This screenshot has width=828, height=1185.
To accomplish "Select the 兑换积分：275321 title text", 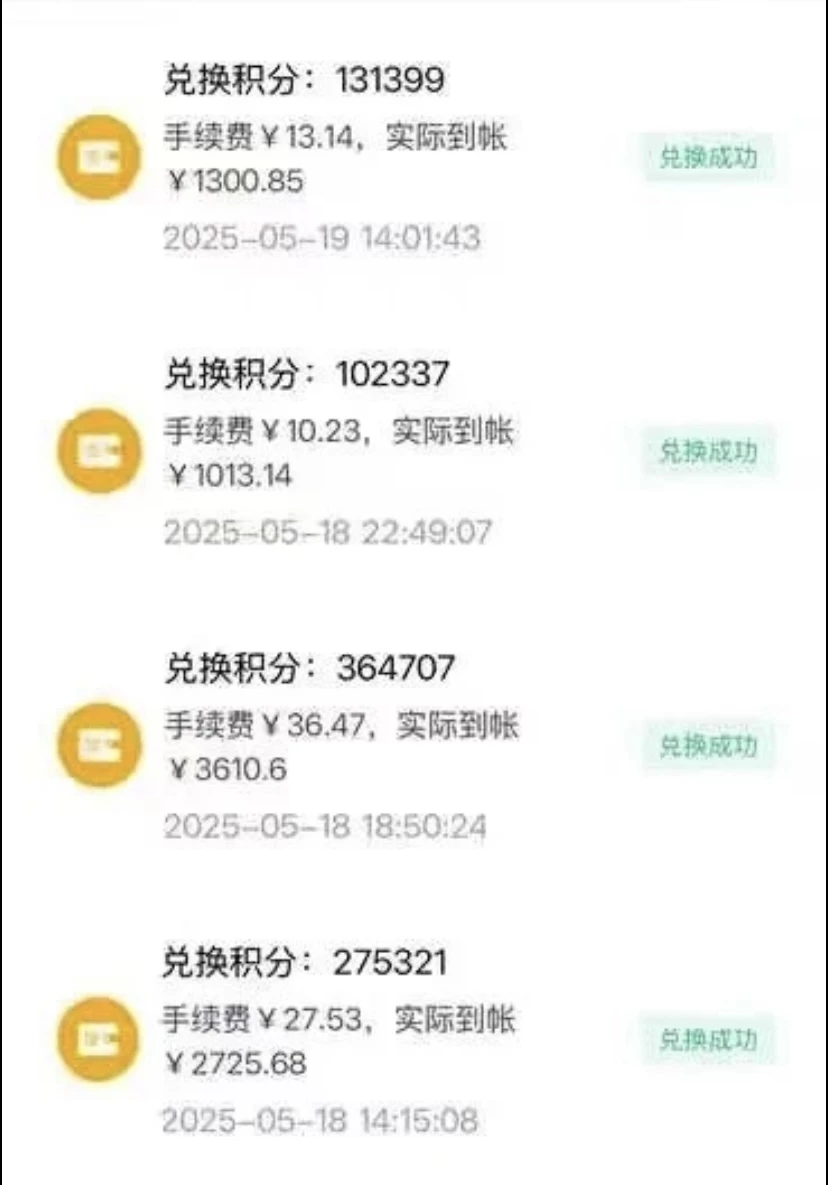I will pyautogui.click(x=307, y=960).
